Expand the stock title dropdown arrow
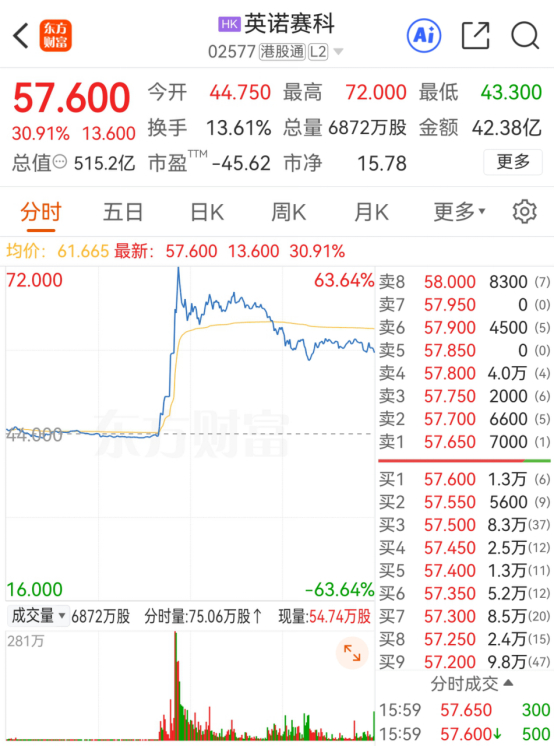The height and width of the screenshot is (746, 554). (338, 51)
